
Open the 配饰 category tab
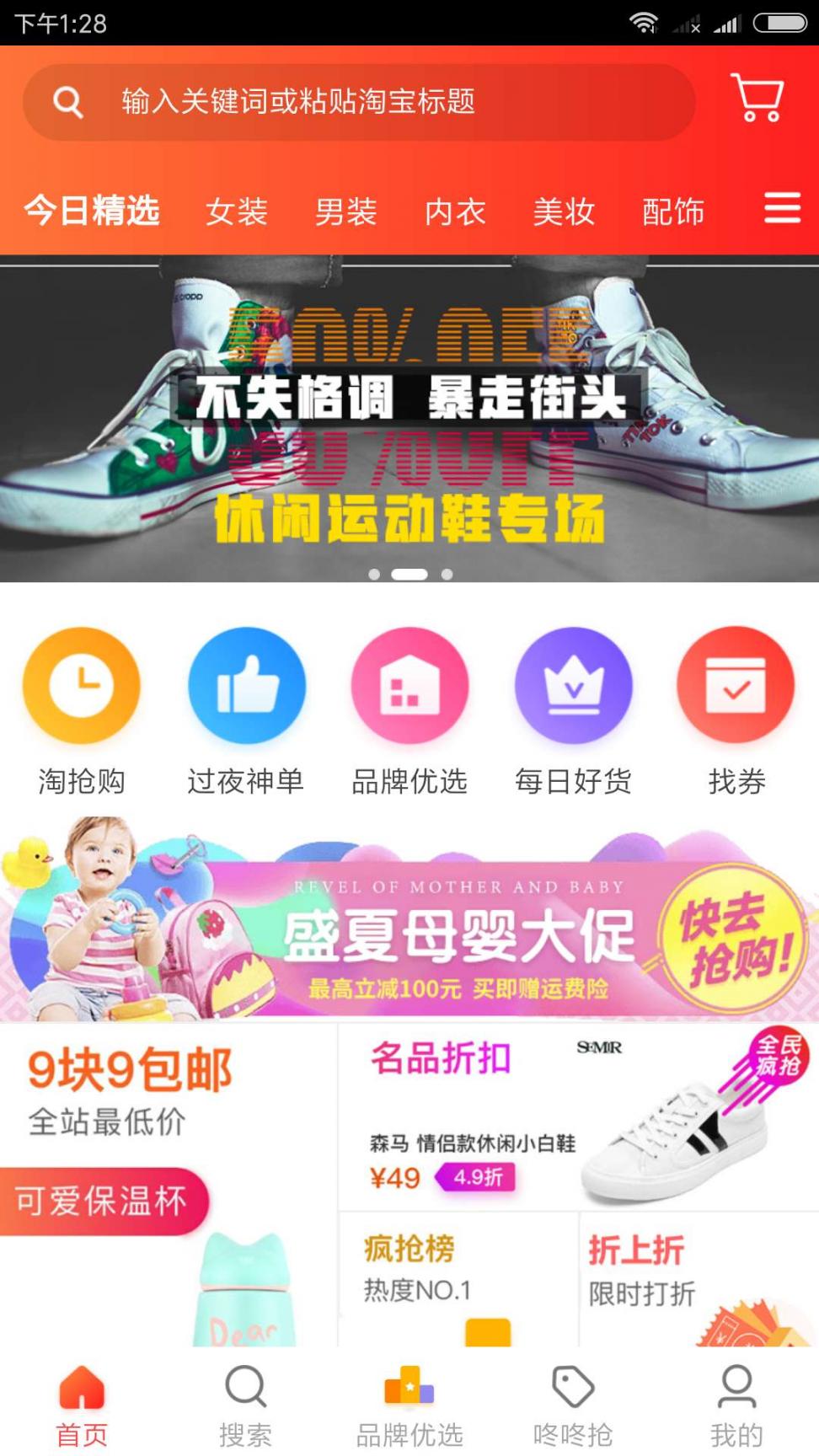click(x=672, y=211)
